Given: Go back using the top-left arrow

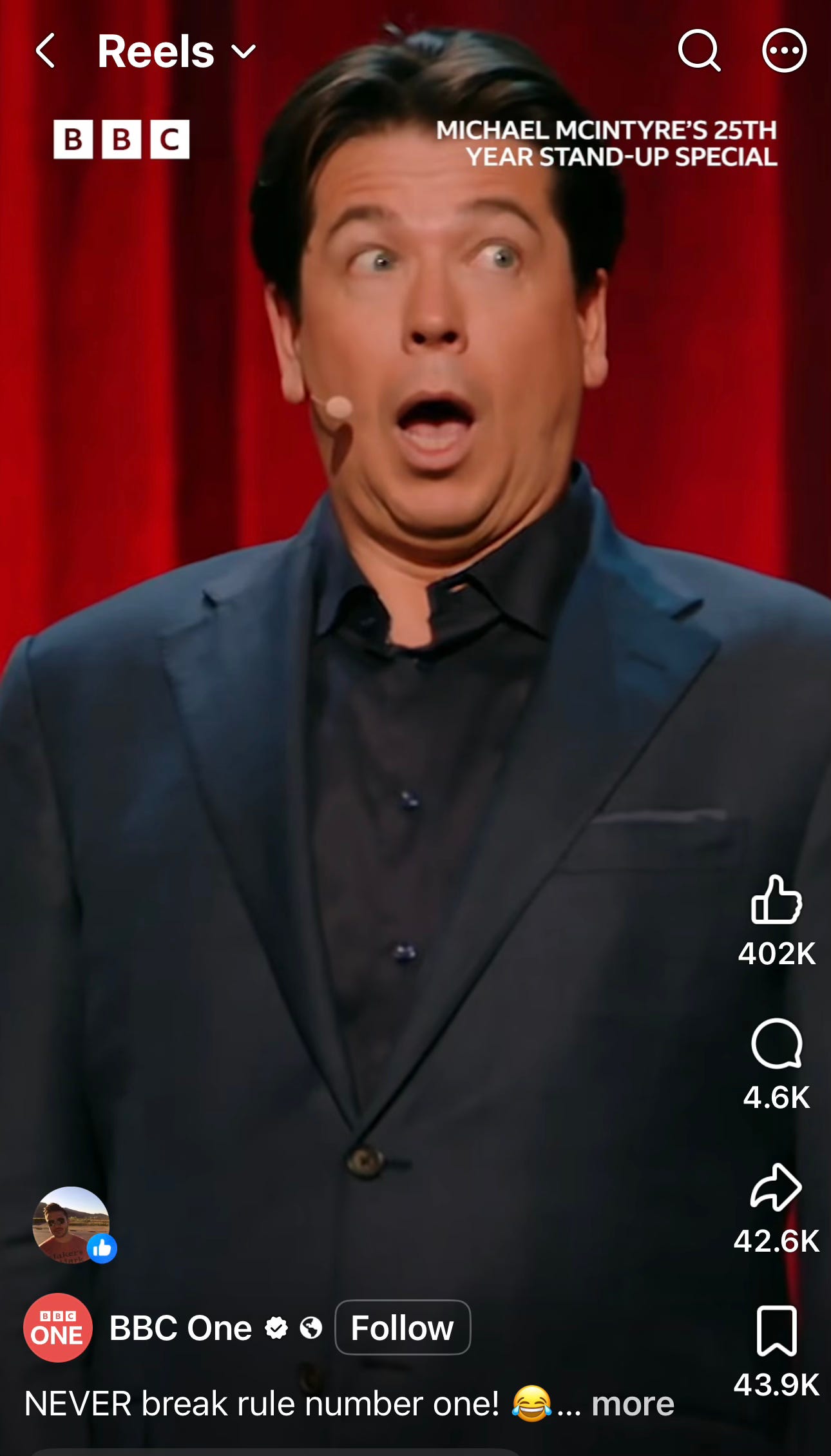Looking at the screenshot, I should 45,51.
